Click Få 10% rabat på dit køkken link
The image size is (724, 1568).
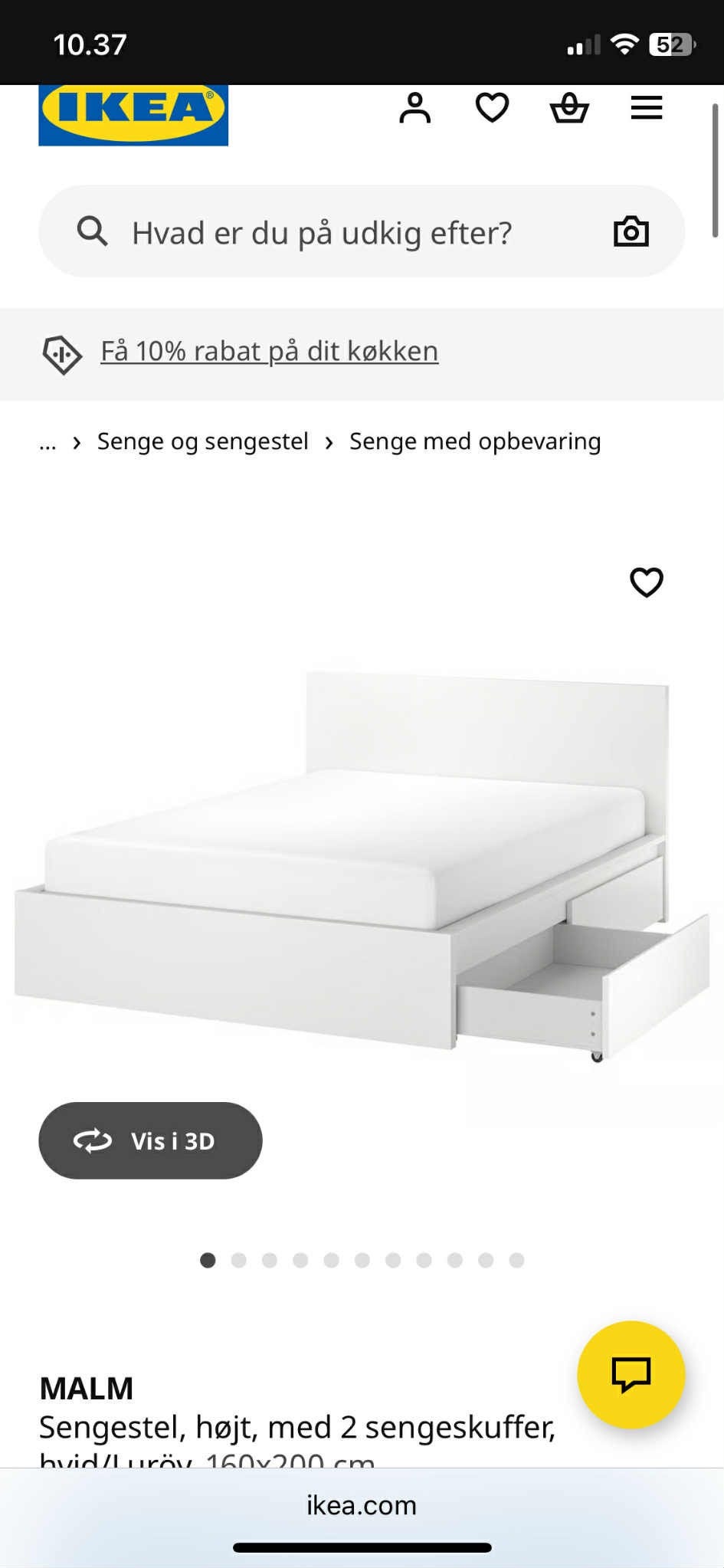pyautogui.click(x=270, y=350)
